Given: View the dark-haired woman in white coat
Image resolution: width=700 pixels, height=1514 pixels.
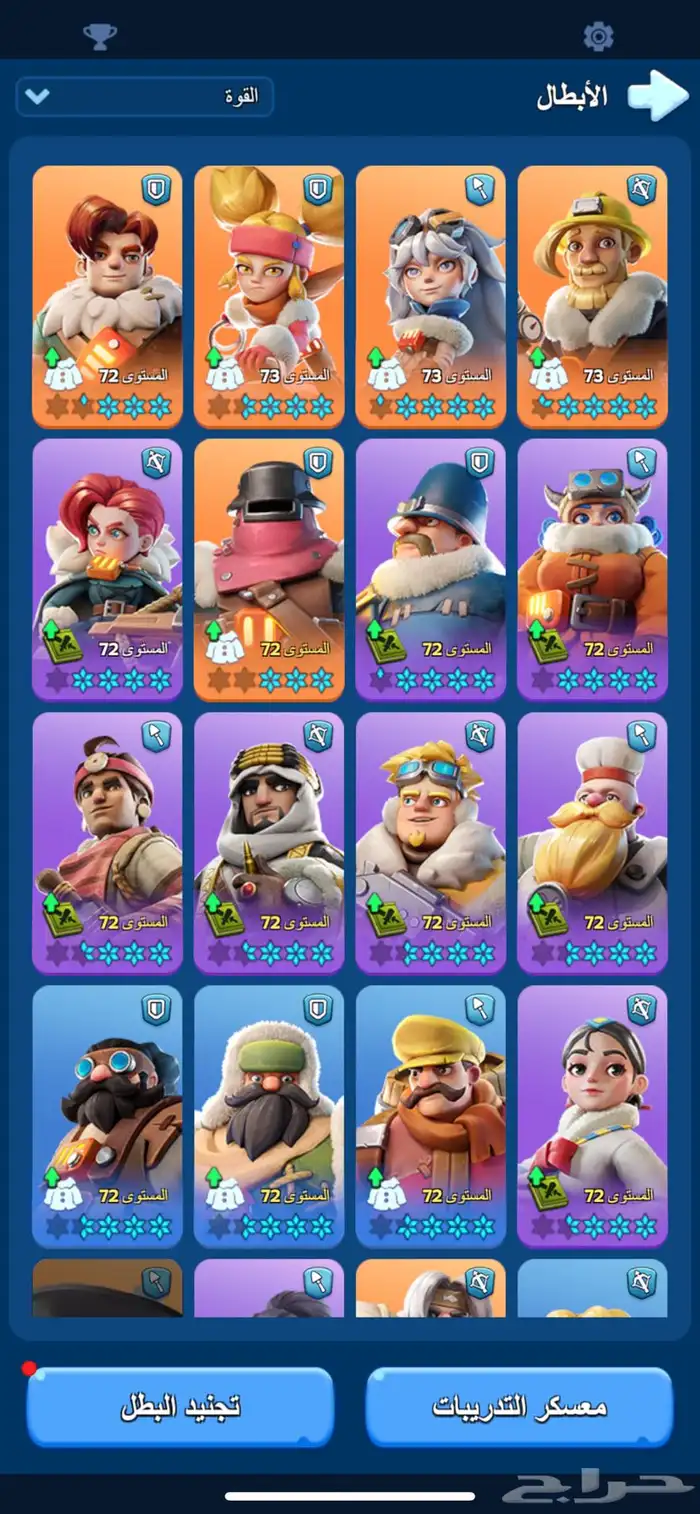Looking at the screenshot, I should [x=592, y=1110].
